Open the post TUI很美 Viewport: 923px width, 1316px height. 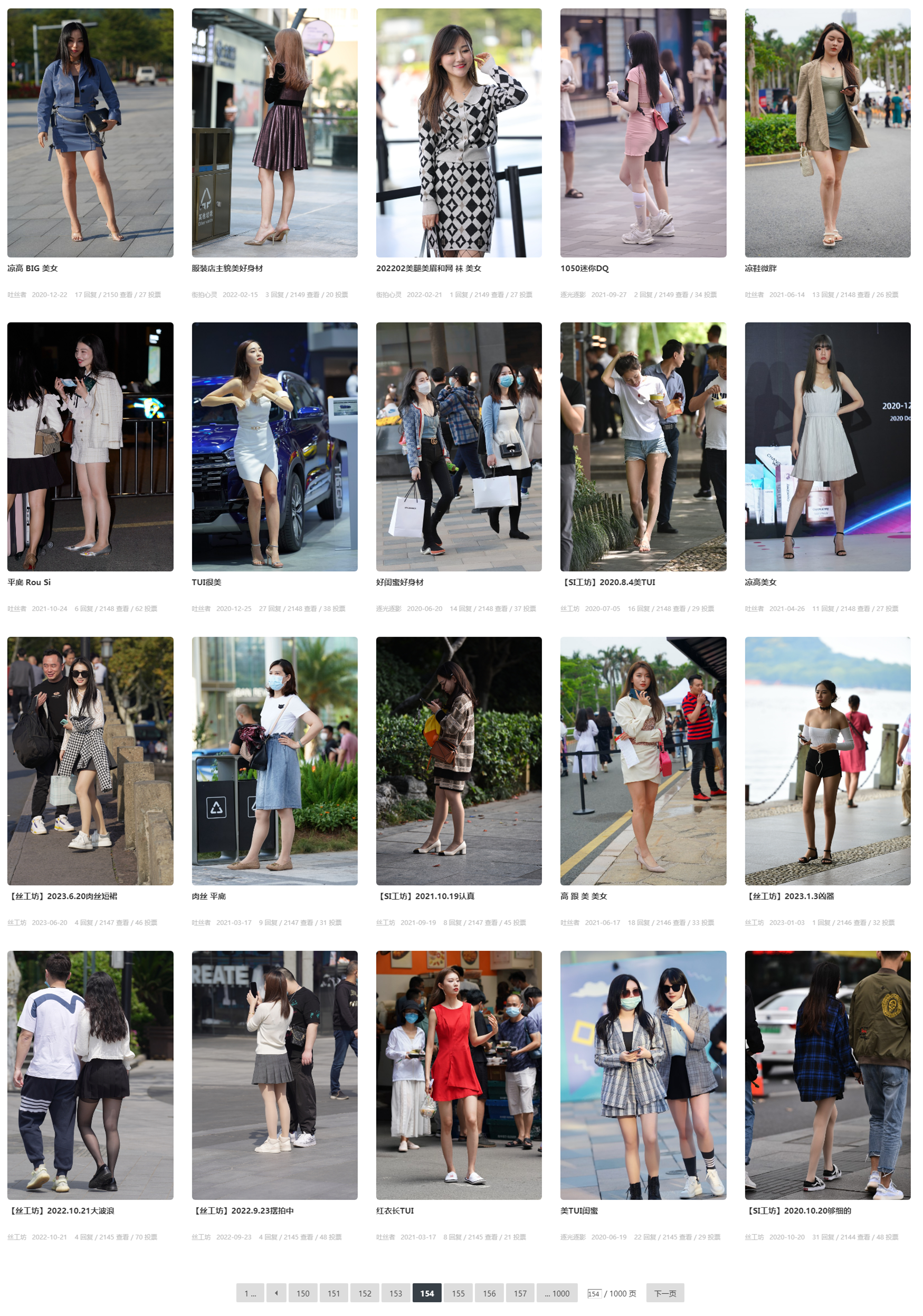(x=206, y=583)
